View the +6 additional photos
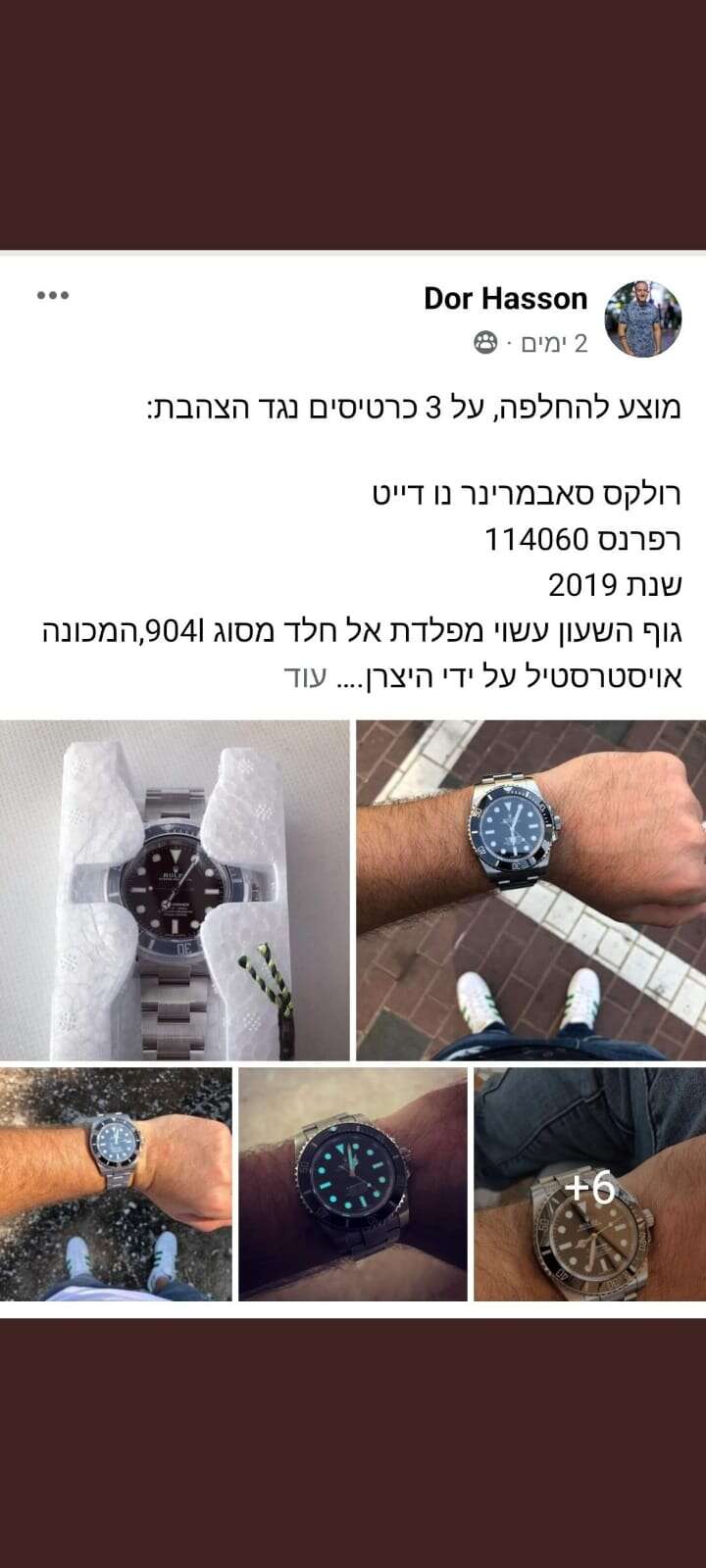 click(589, 1184)
